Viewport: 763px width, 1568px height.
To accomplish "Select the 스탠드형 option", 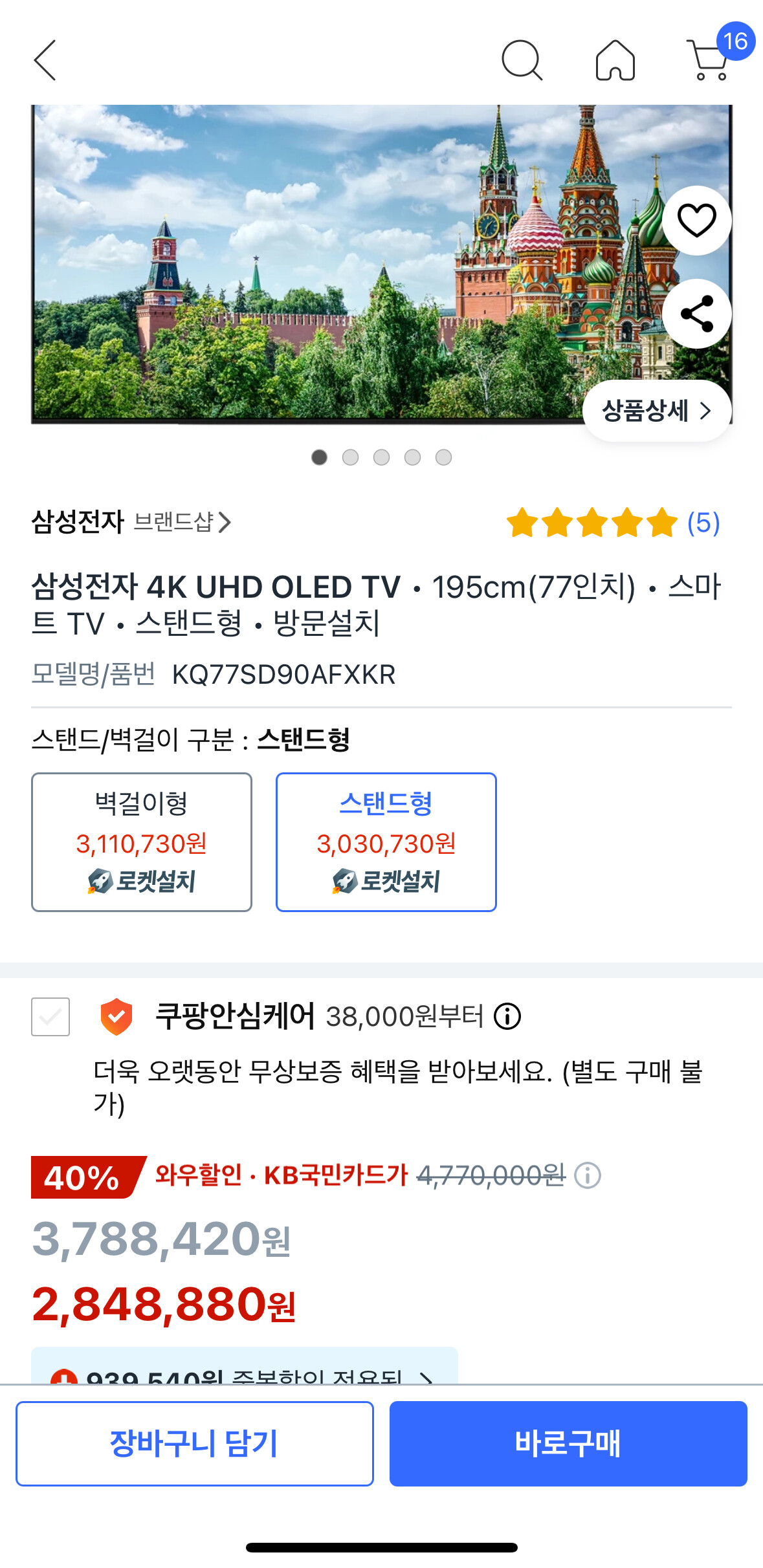I will pyautogui.click(x=386, y=842).
